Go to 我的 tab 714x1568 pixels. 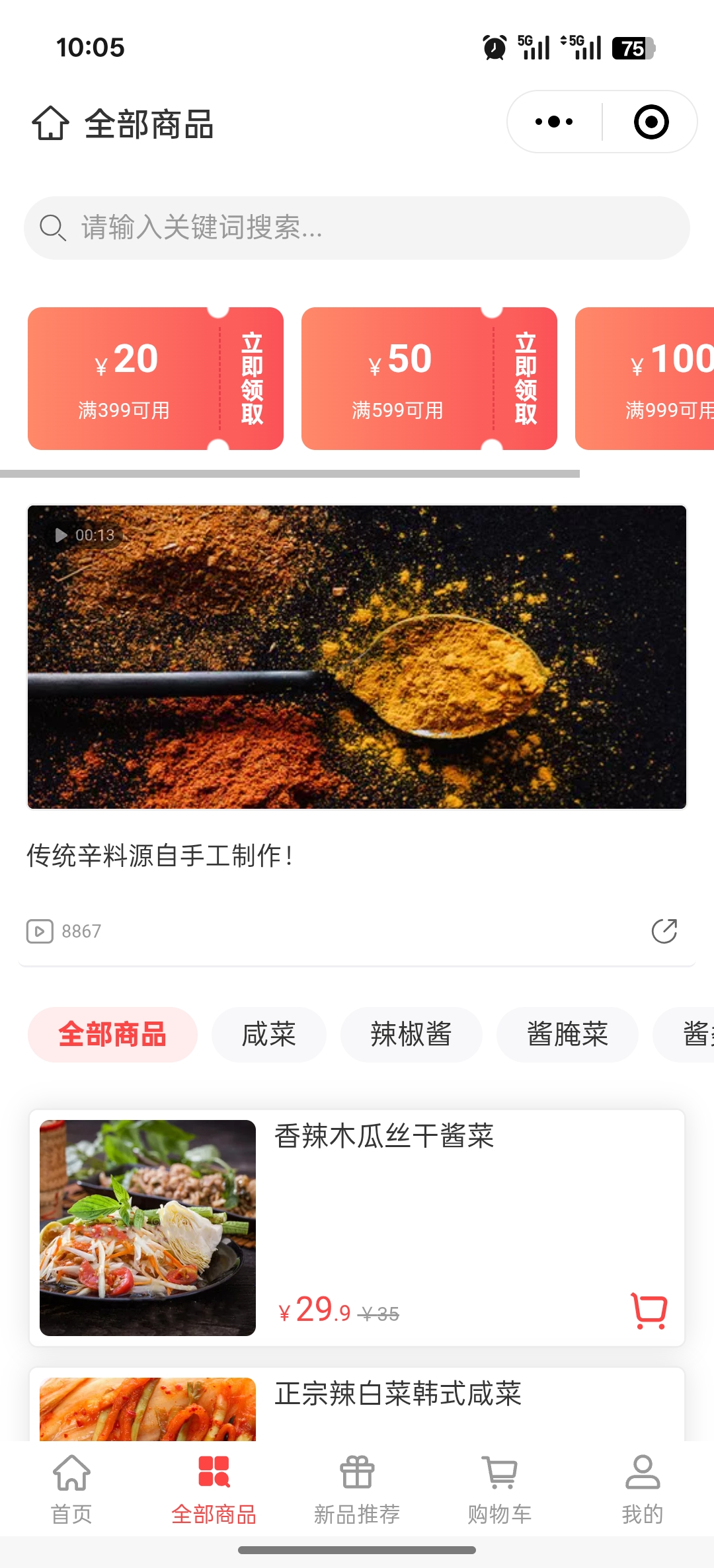(x=642, y=1487)
